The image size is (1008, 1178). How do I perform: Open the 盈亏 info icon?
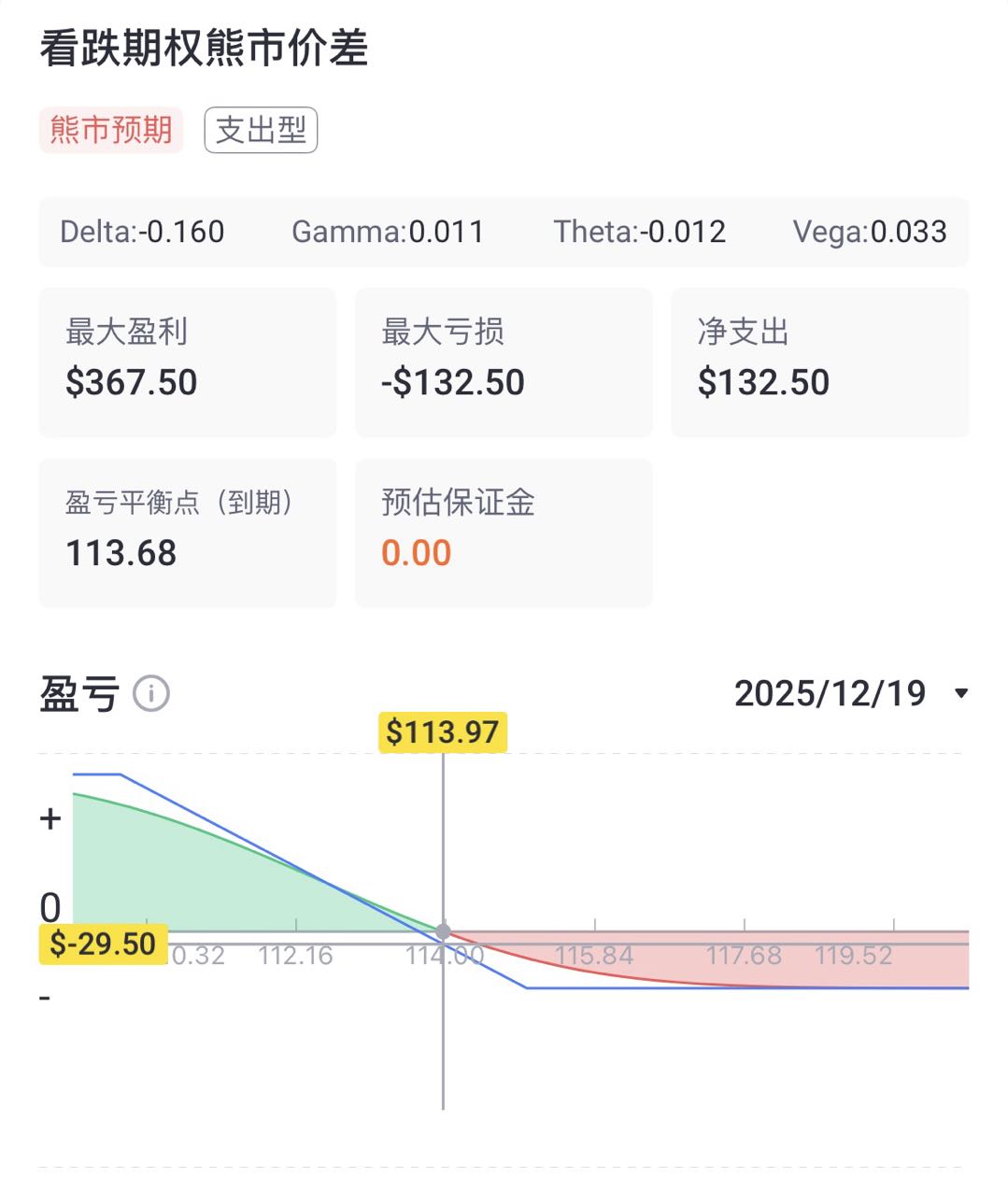(151, 694)
